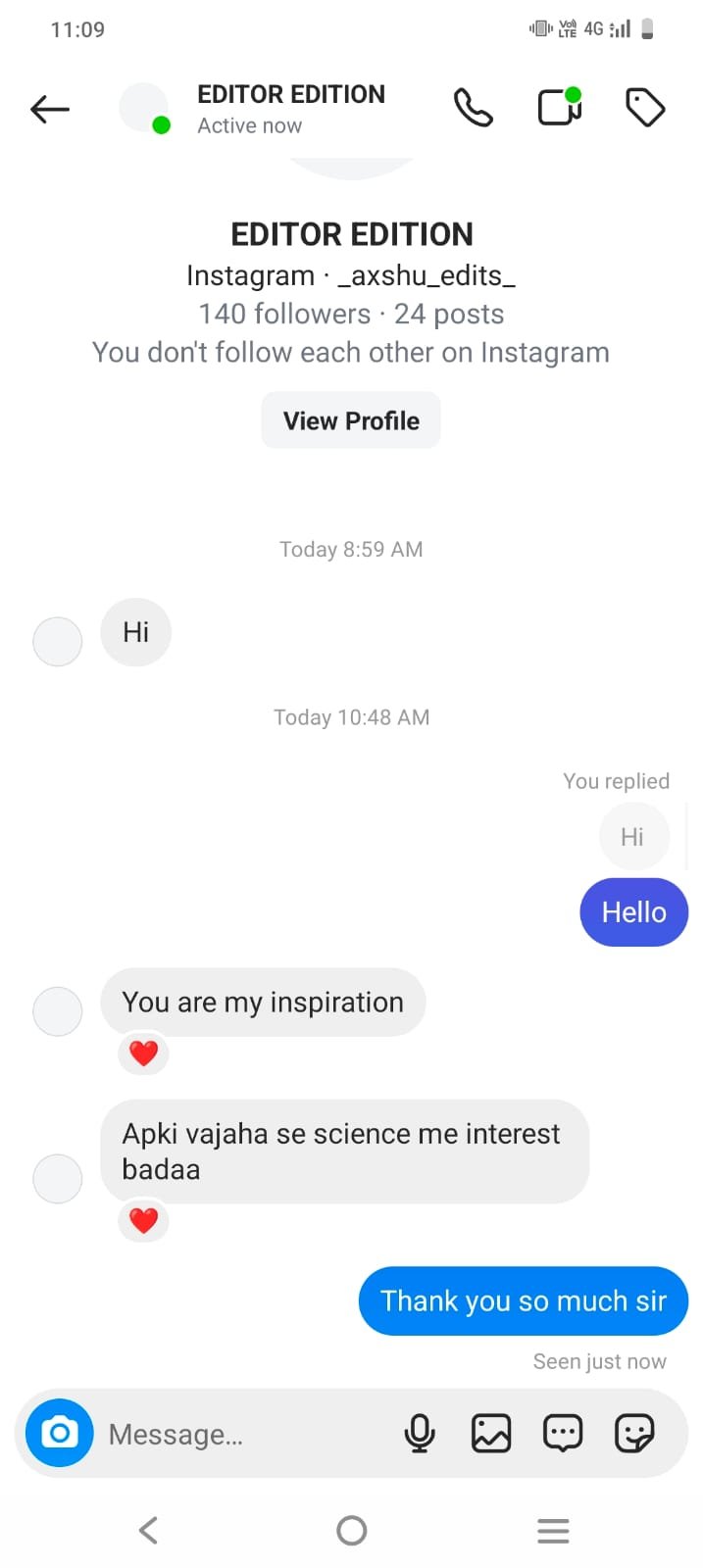Tap the quoted 'Hi' reply bubble
Viewport: 703px width, 1568px height.
click(x=632, y=837)
